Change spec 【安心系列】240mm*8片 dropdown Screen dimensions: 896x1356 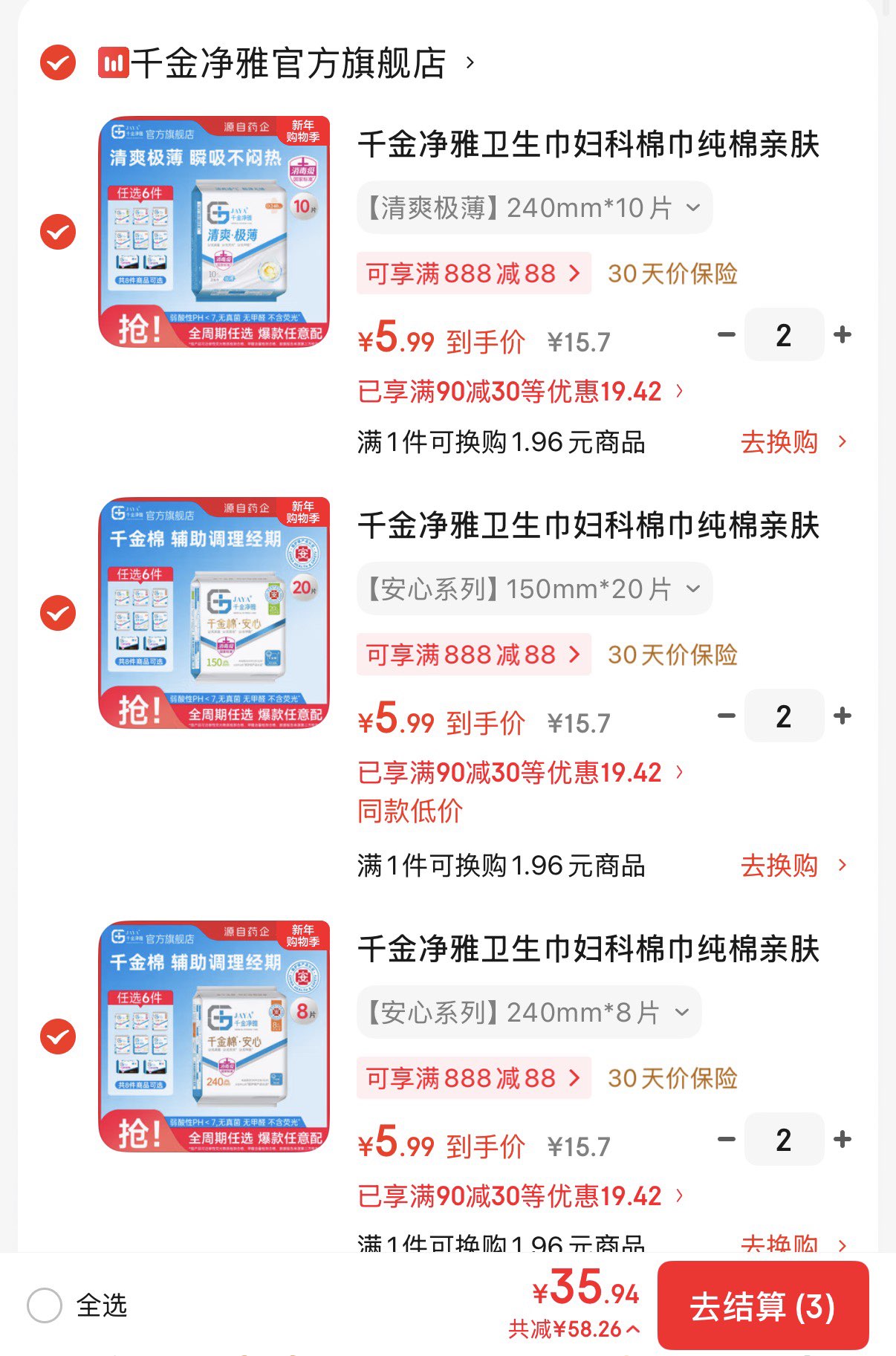528,1012
